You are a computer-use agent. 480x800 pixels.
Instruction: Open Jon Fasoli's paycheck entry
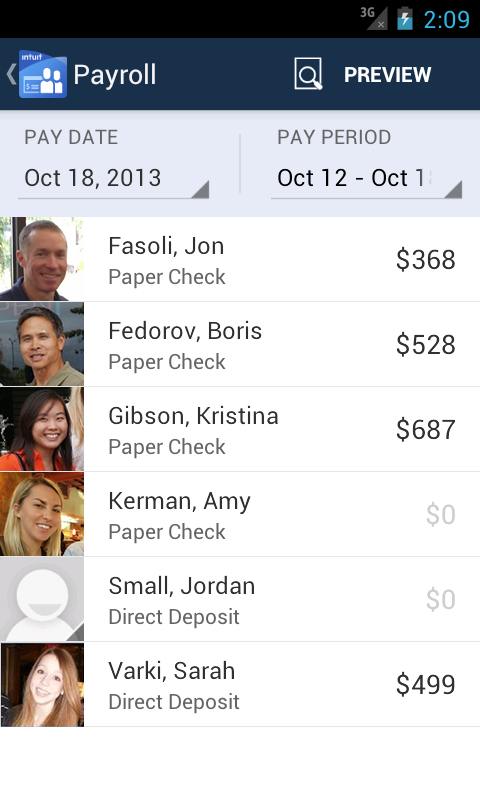(x=240, y=259)
